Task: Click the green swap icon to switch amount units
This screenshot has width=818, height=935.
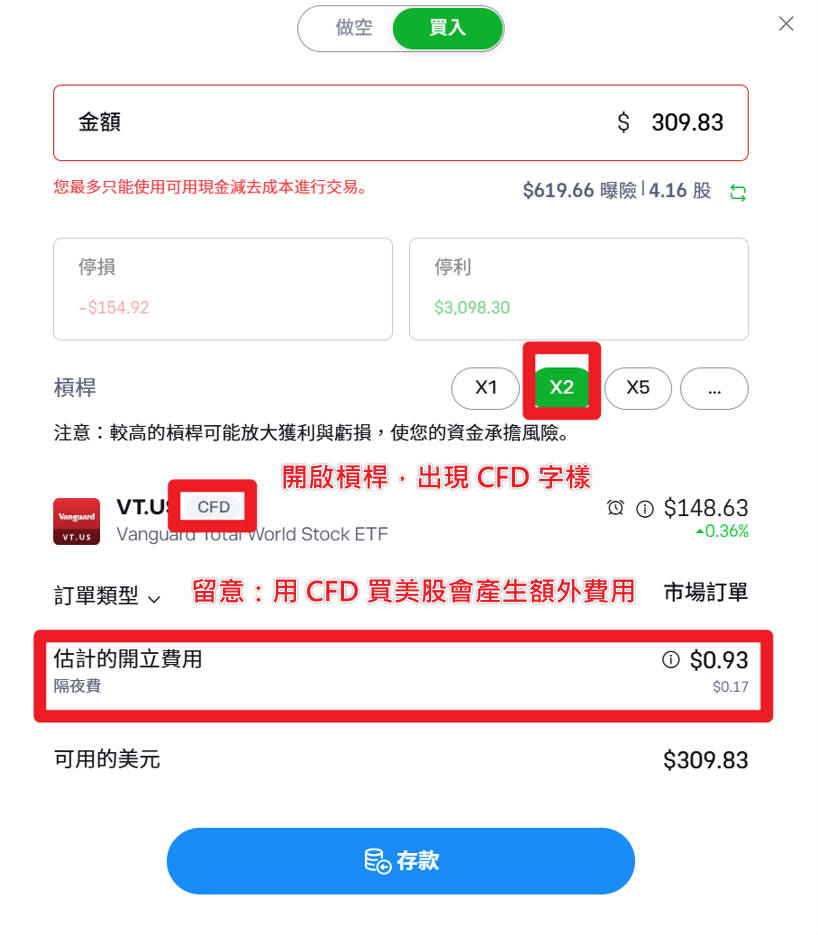Action: coord(739,190)
